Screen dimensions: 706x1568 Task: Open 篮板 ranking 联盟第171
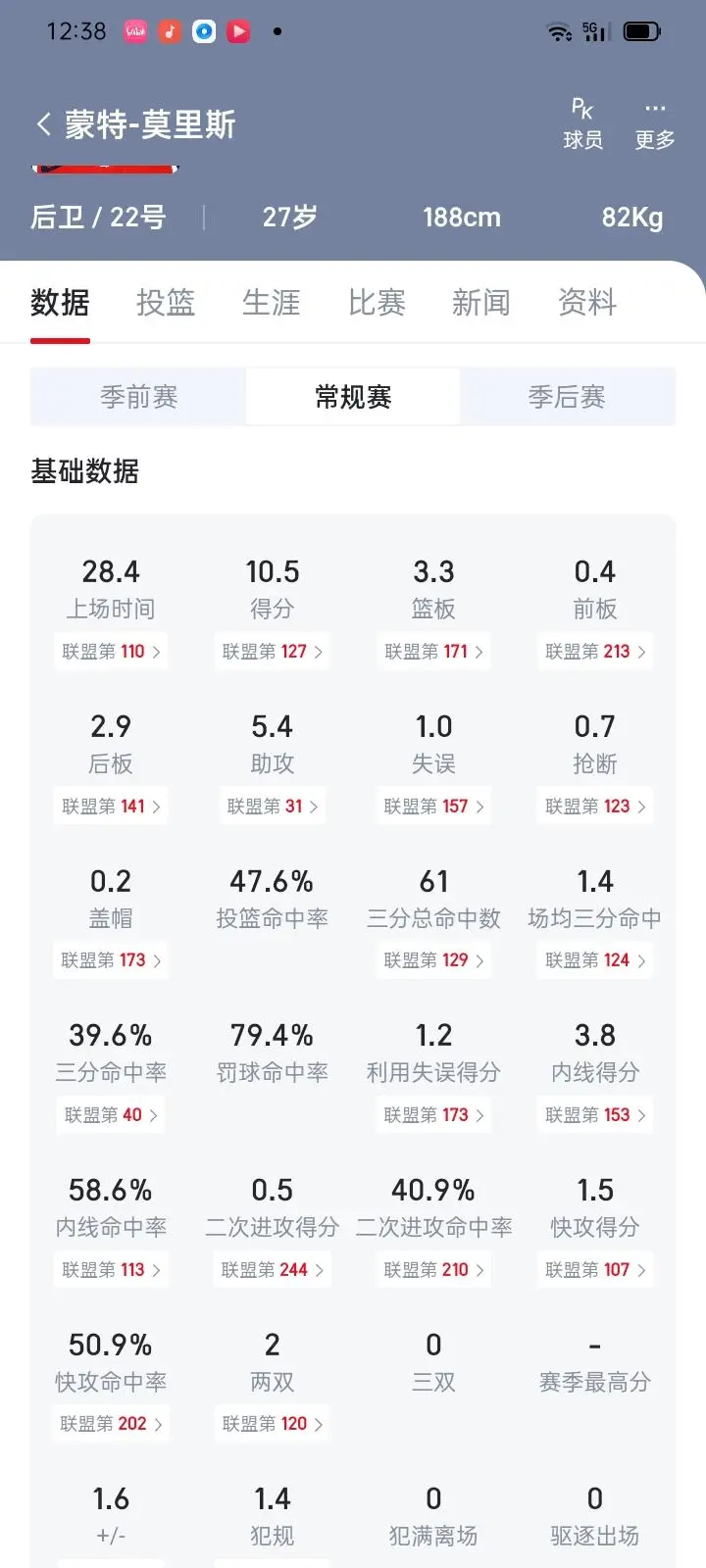tap(433, 652)
